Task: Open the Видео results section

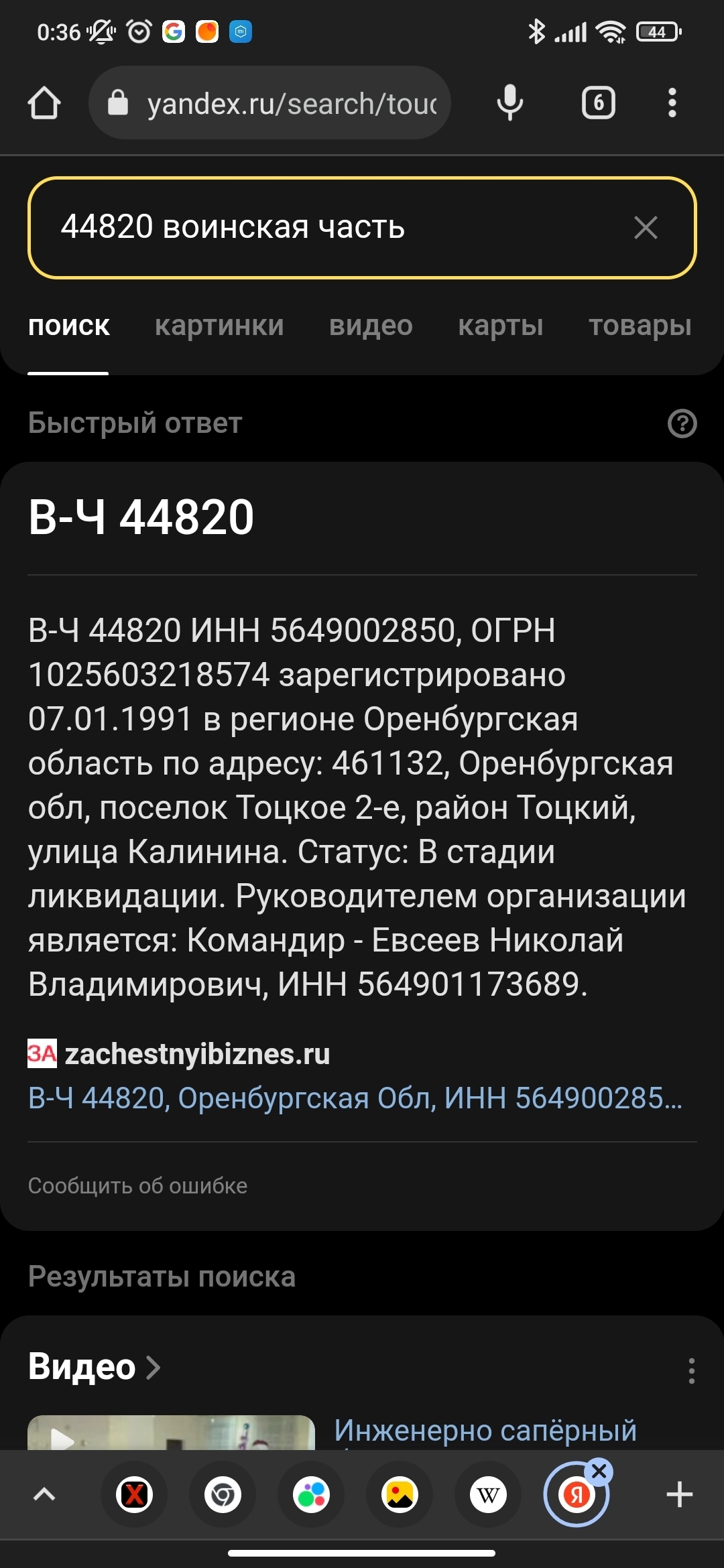Action: point(94,1367)
